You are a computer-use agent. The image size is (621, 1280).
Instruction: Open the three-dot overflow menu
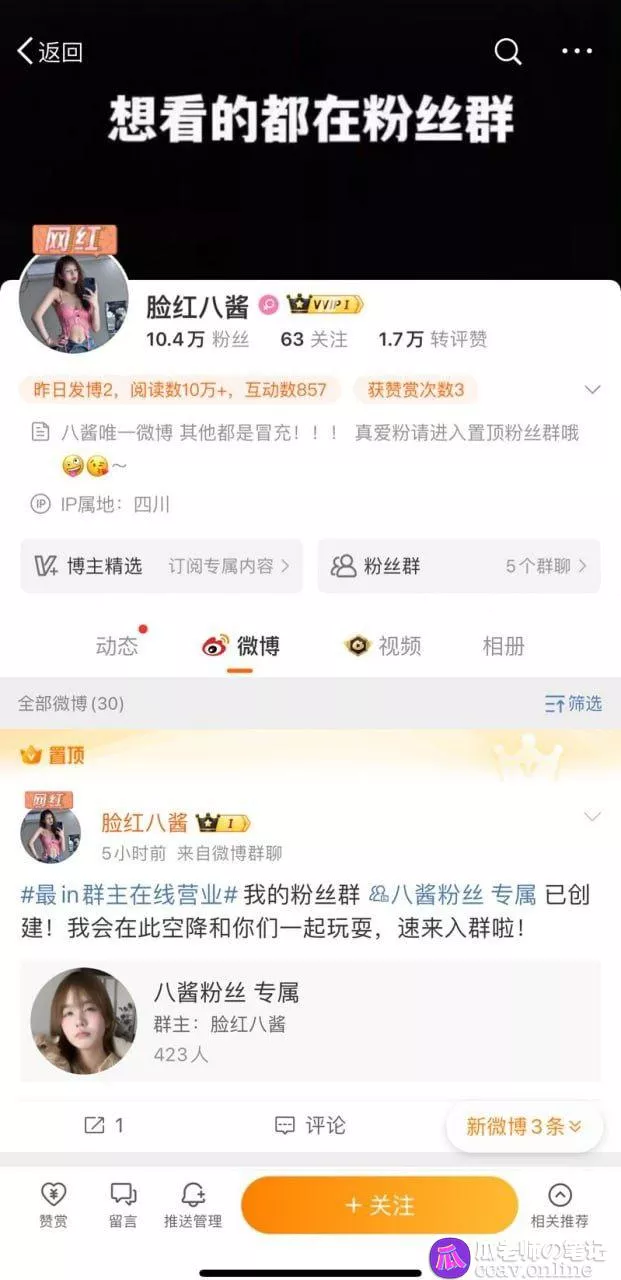coord(577,52)
